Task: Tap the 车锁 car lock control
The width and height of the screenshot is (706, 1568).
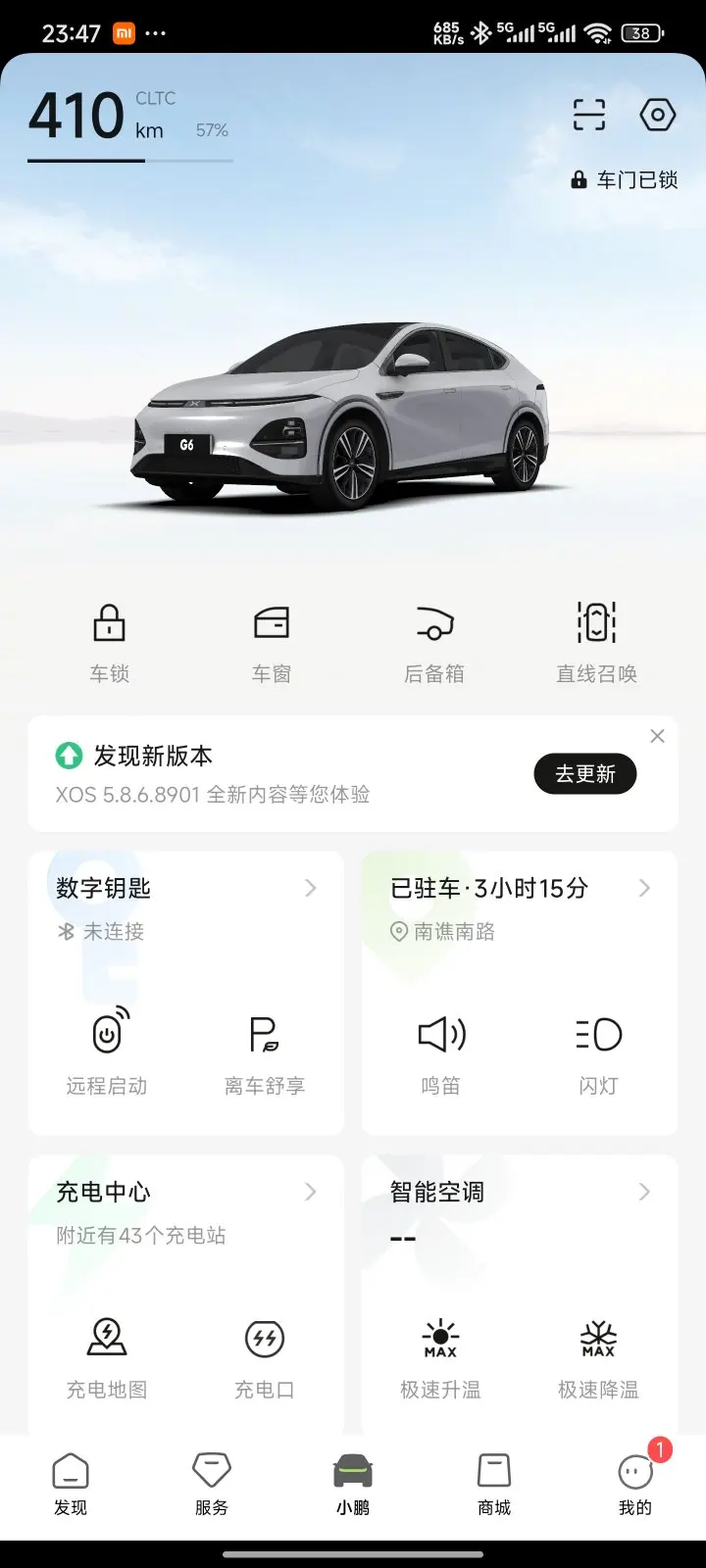Action: pos(109,642)
